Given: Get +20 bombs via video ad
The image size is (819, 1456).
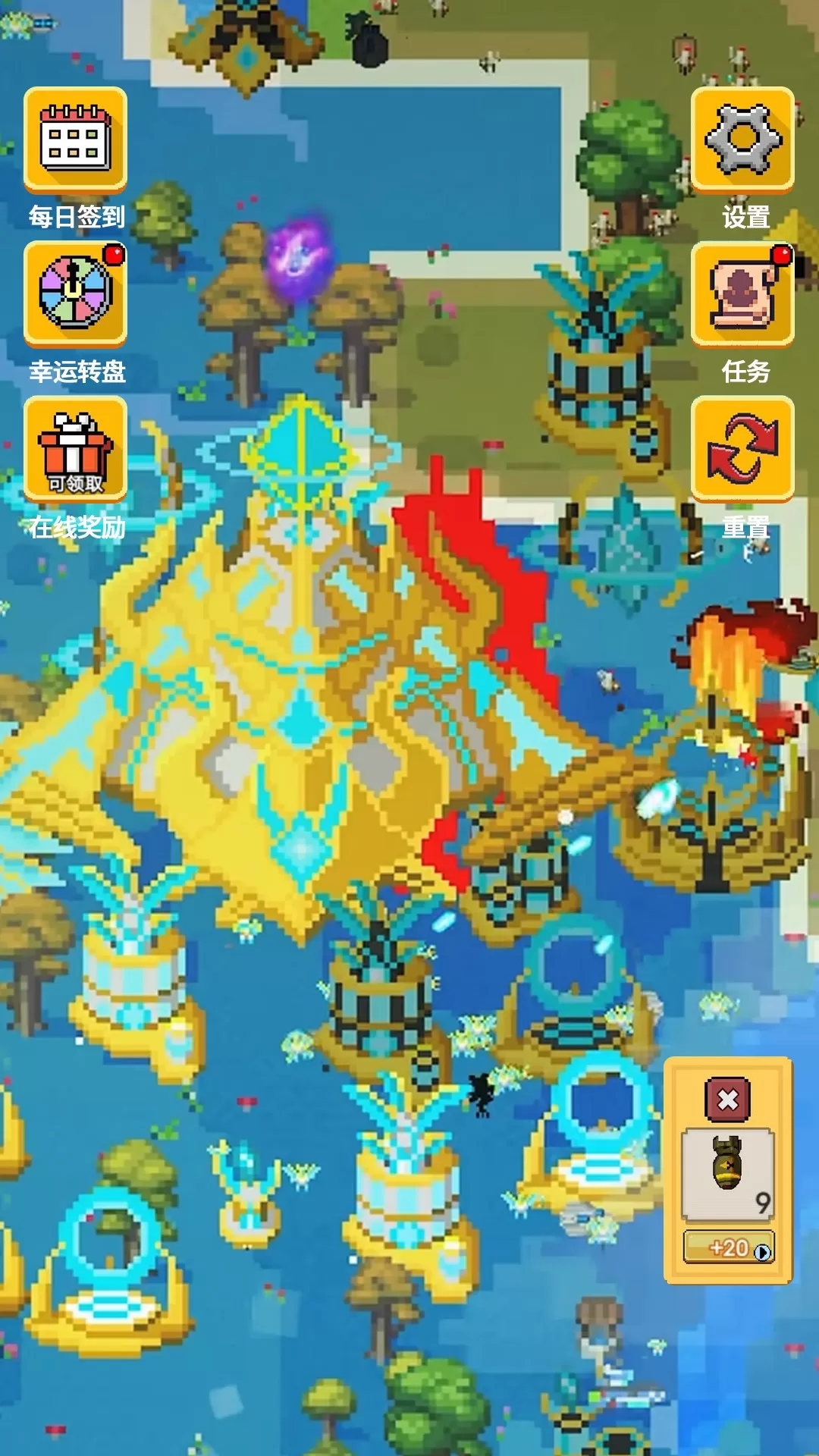Looking at the screenshot, I should (728, 1247).
